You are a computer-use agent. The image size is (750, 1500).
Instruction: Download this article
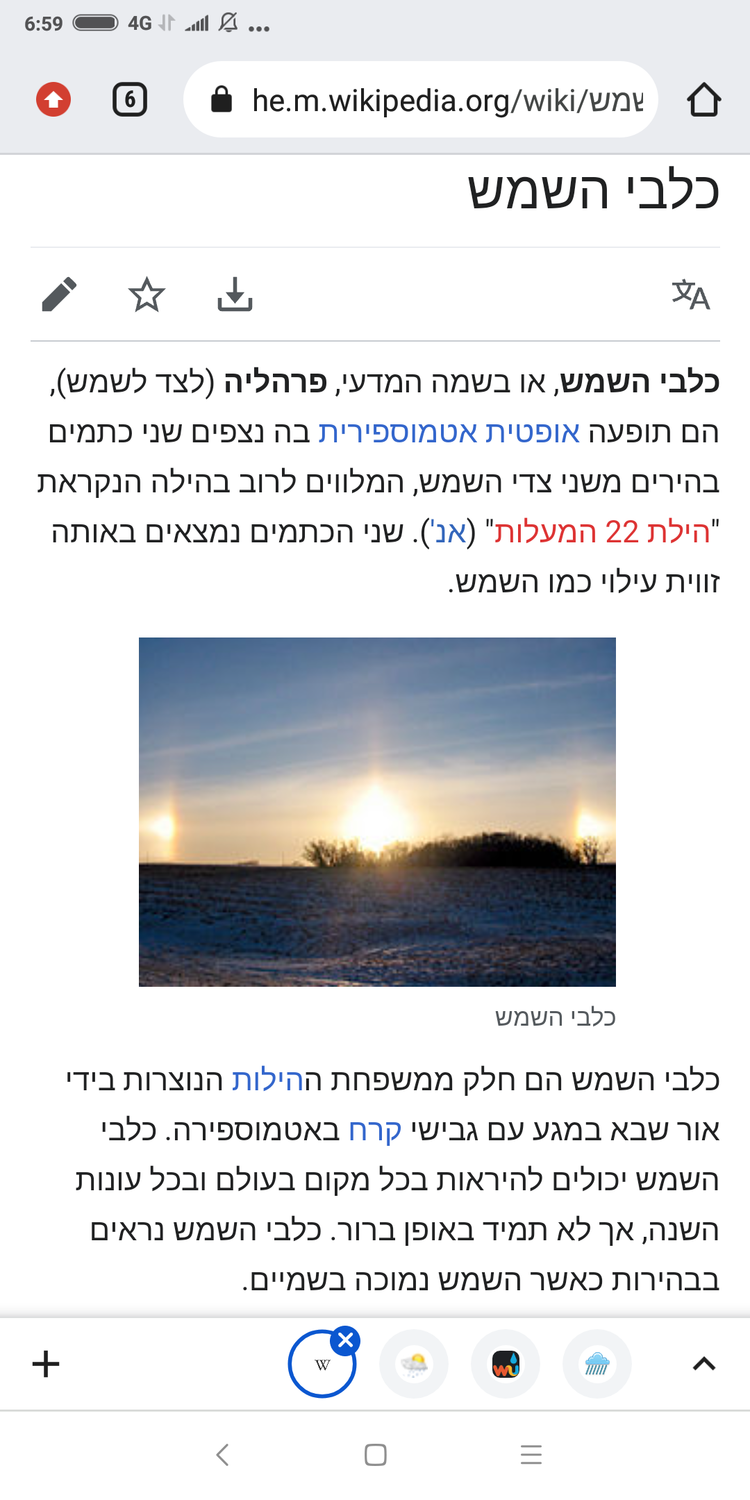(235, 295)
